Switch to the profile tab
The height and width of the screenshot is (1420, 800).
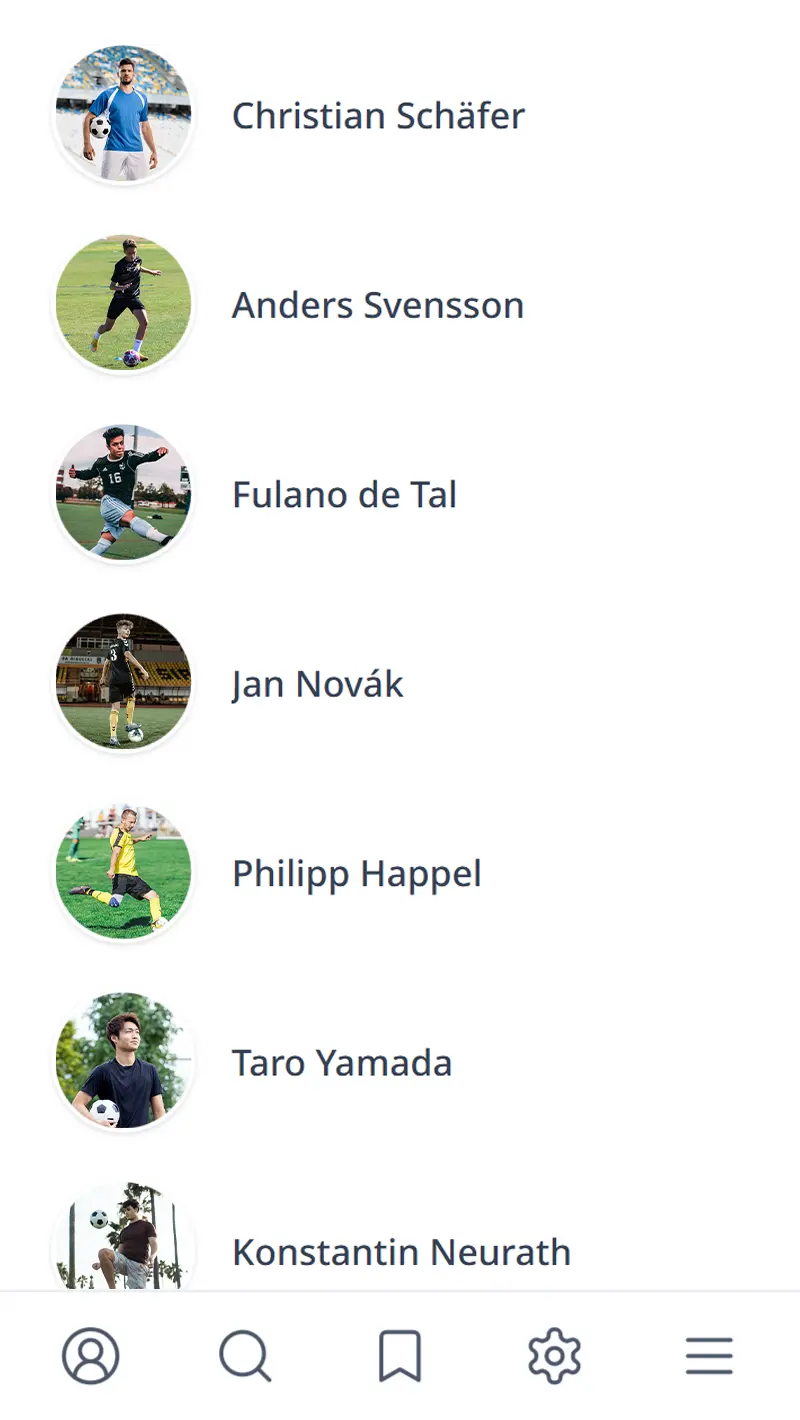90,1357
